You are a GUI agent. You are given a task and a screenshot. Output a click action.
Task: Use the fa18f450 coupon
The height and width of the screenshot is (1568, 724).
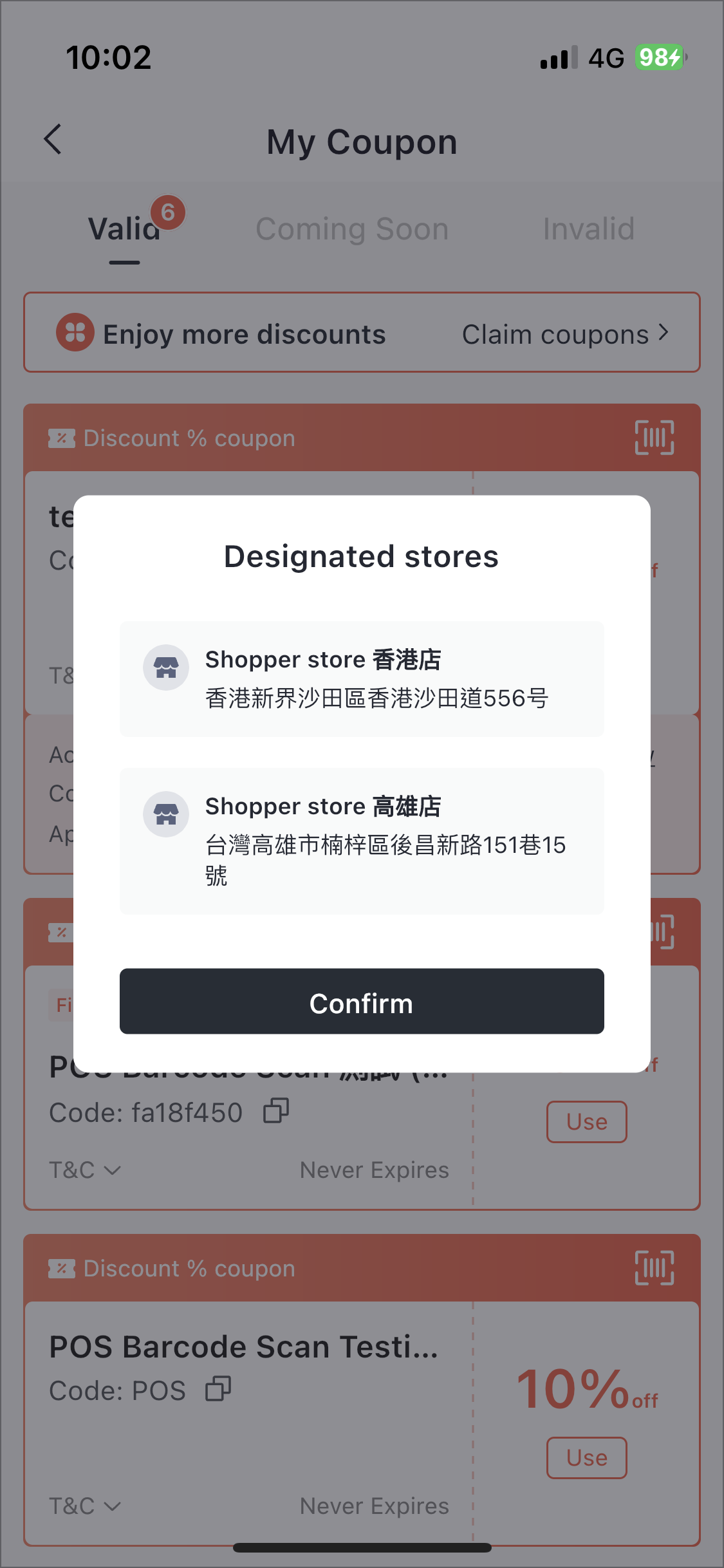tap(586, 1121)
